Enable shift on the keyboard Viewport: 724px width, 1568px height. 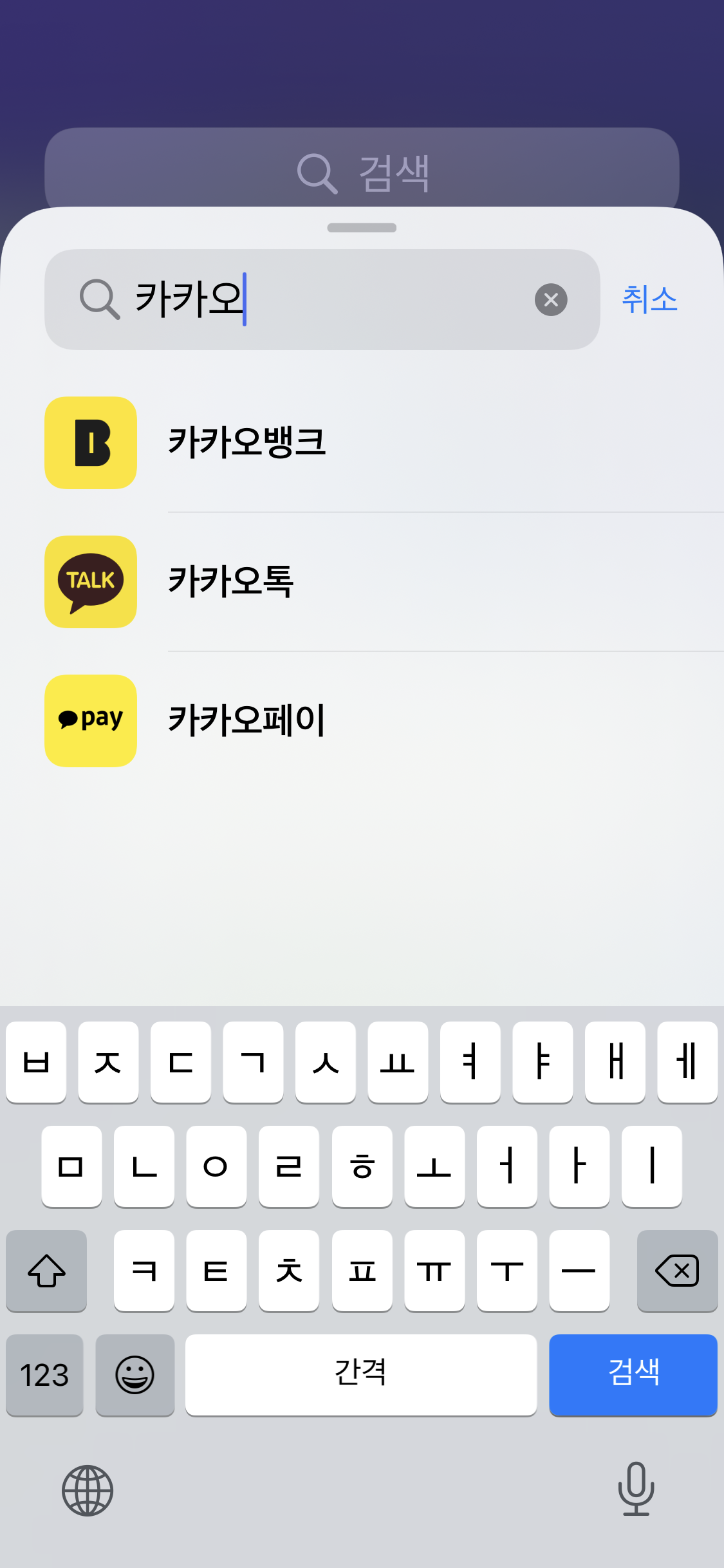coord(46,1271)
